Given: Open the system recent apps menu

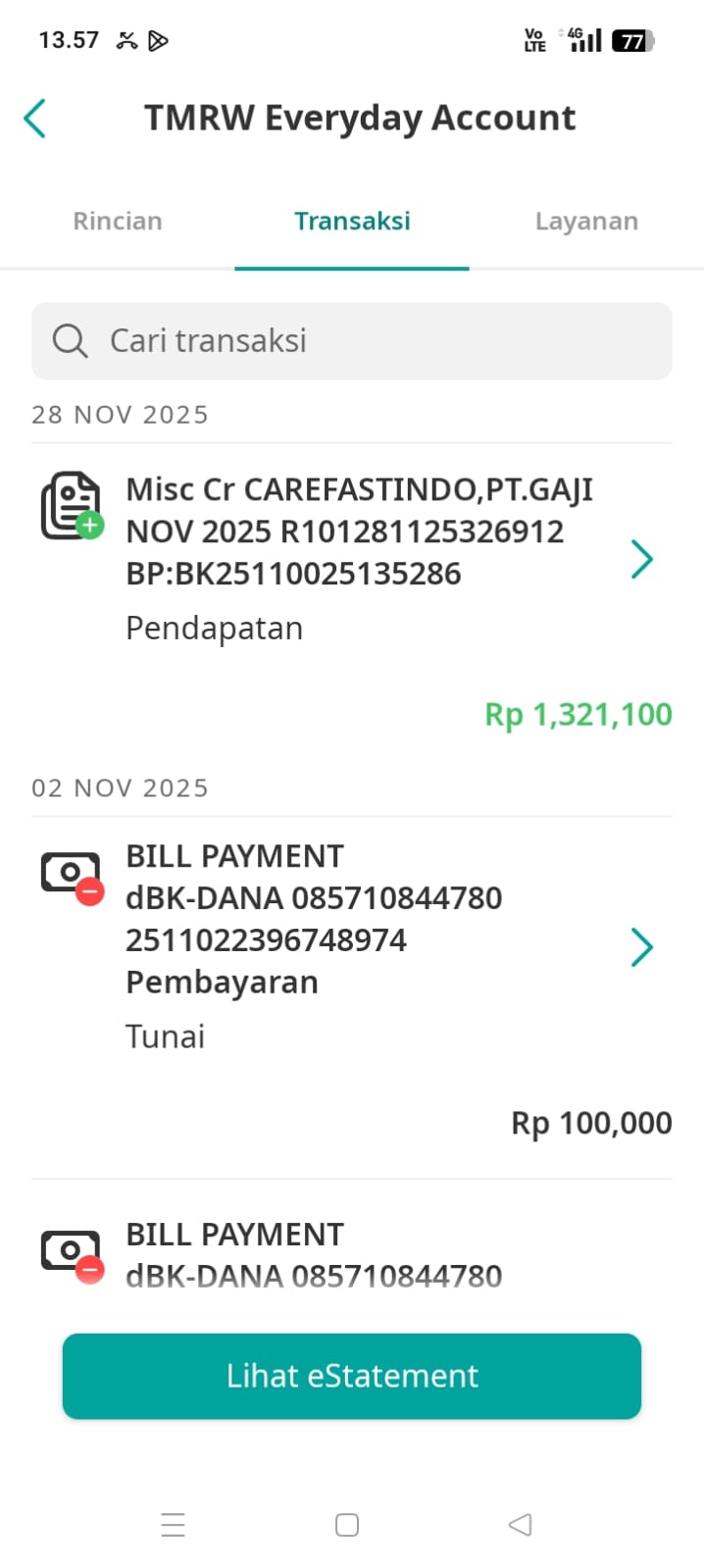Looking at the screenshot, I should pyautogui.click(x=174, y=1525).
